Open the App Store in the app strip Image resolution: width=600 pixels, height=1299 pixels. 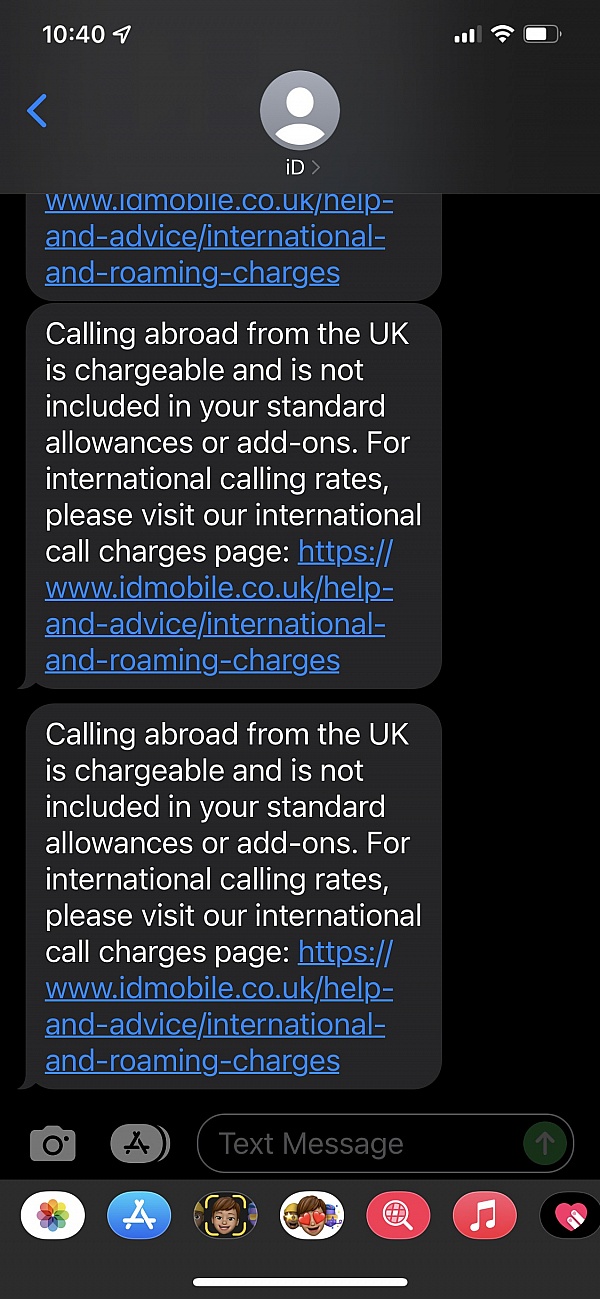click(139, 1216)
